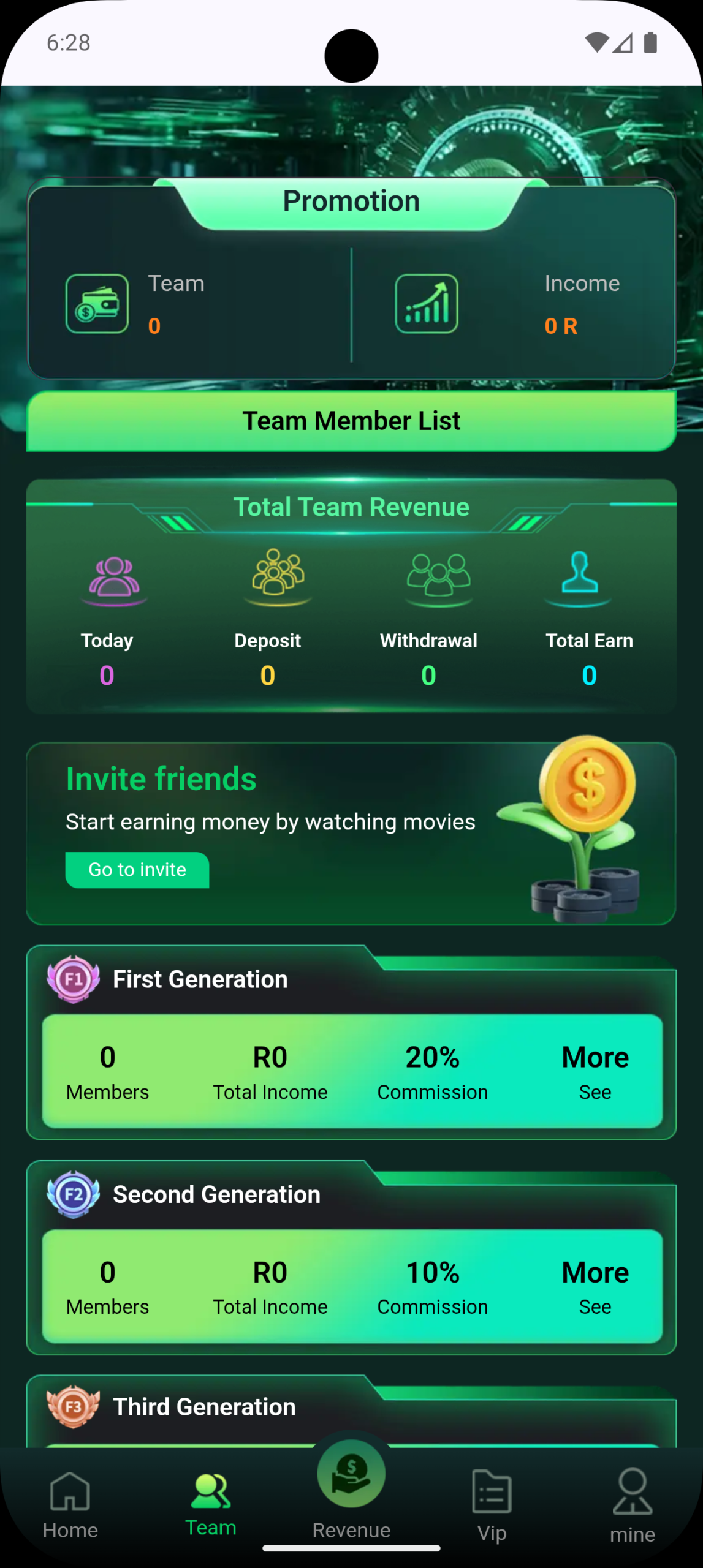
Task: Open the mine profile tab
Action: 632,1504
